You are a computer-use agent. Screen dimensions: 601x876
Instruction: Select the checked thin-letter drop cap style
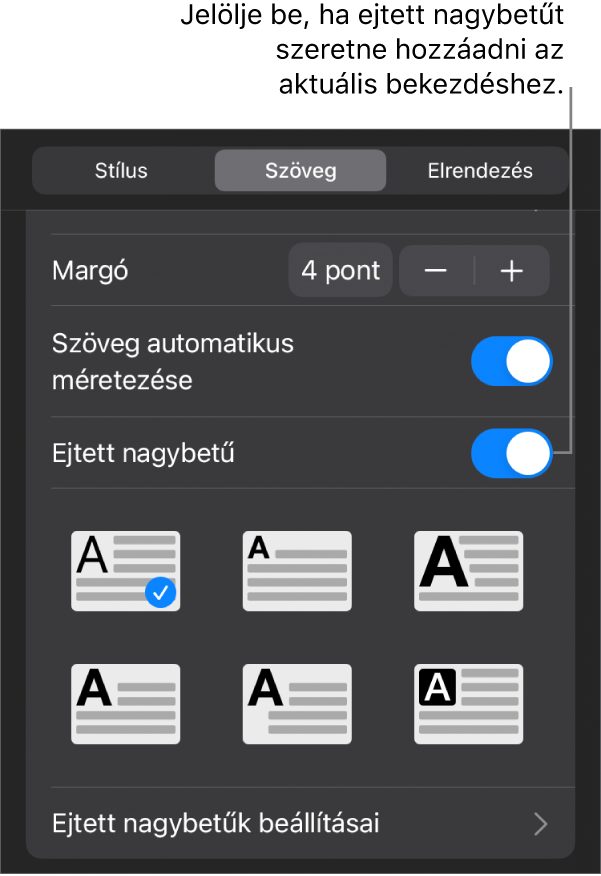point(126,571)
